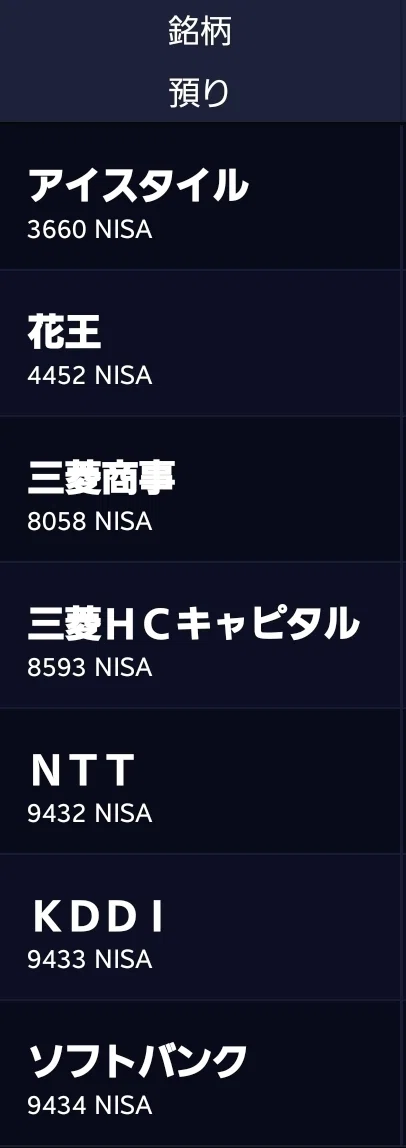View details for 三菱商事 8058
Image resolution: width=406 pixels, height=1148 pixels.
203,489
